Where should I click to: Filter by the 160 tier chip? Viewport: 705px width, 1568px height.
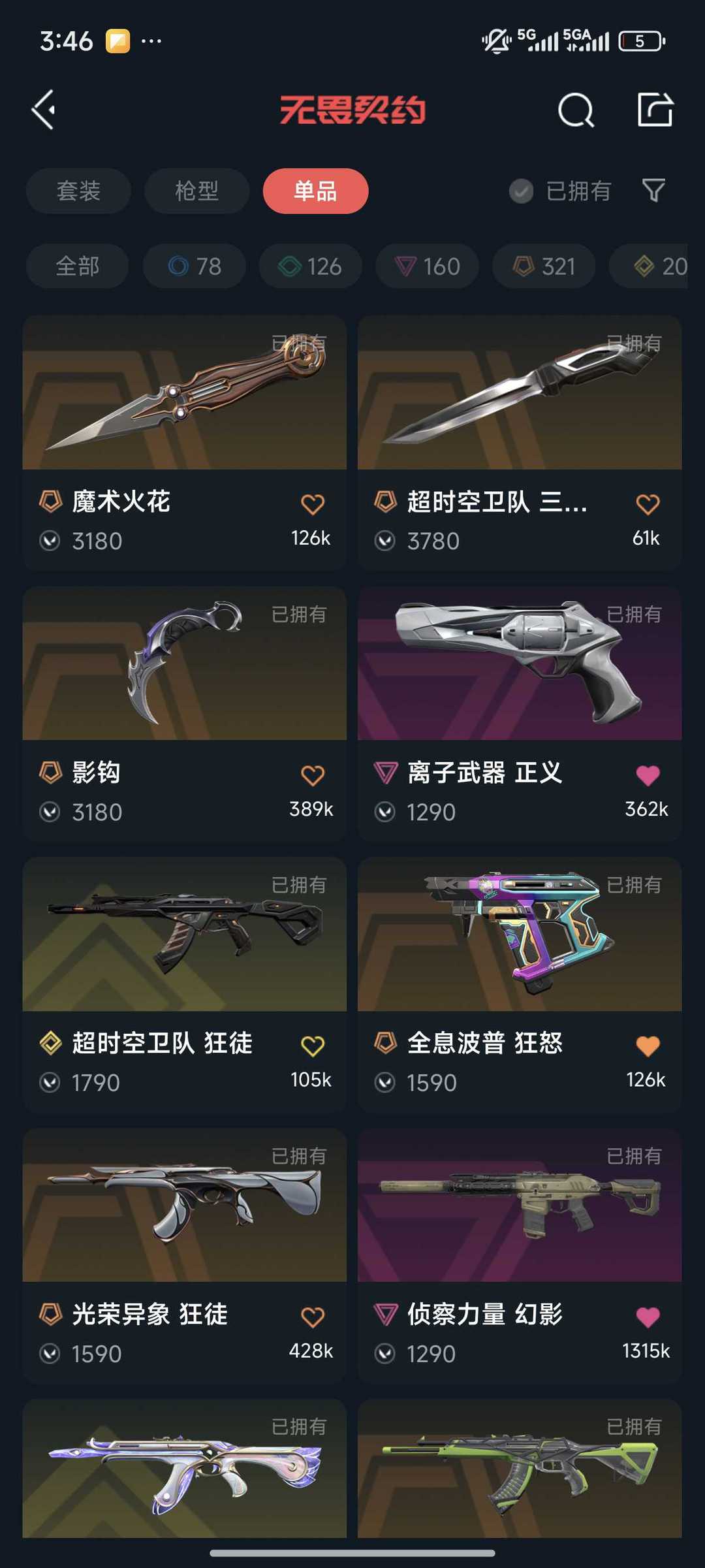(427, 266)
